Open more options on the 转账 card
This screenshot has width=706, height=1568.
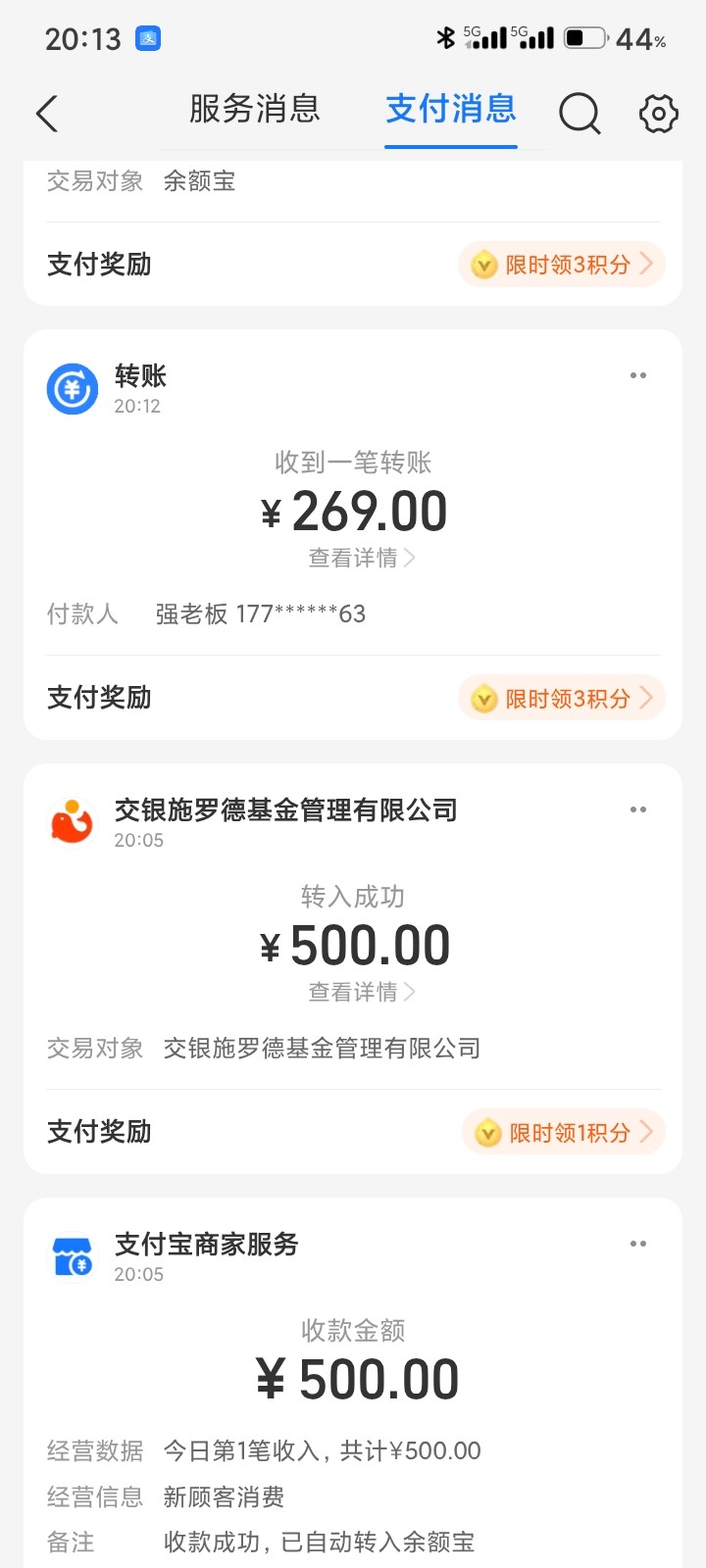pyautogui.click(x=638, y=376)
